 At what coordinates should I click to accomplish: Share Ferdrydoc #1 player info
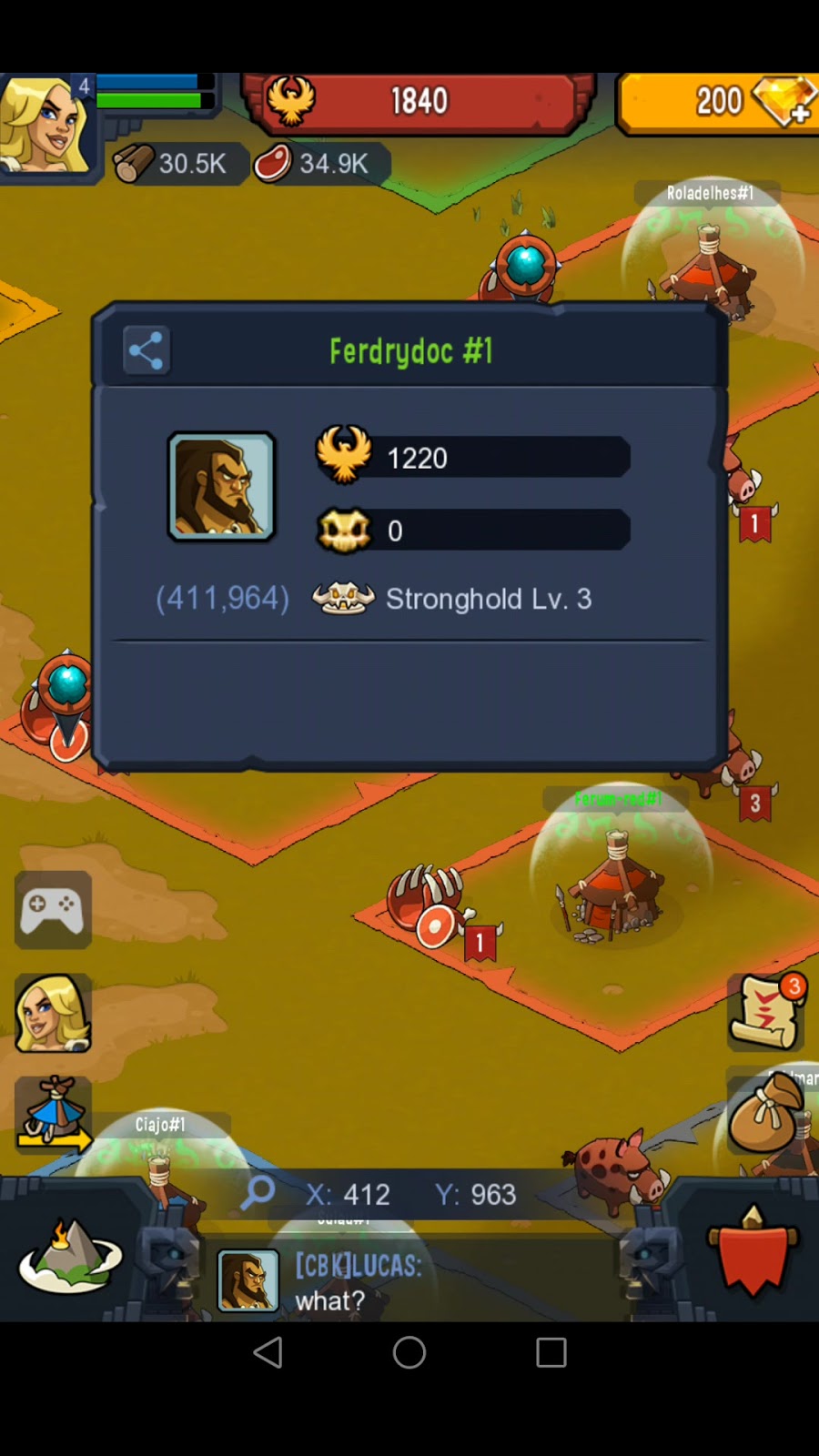(146, 350)
